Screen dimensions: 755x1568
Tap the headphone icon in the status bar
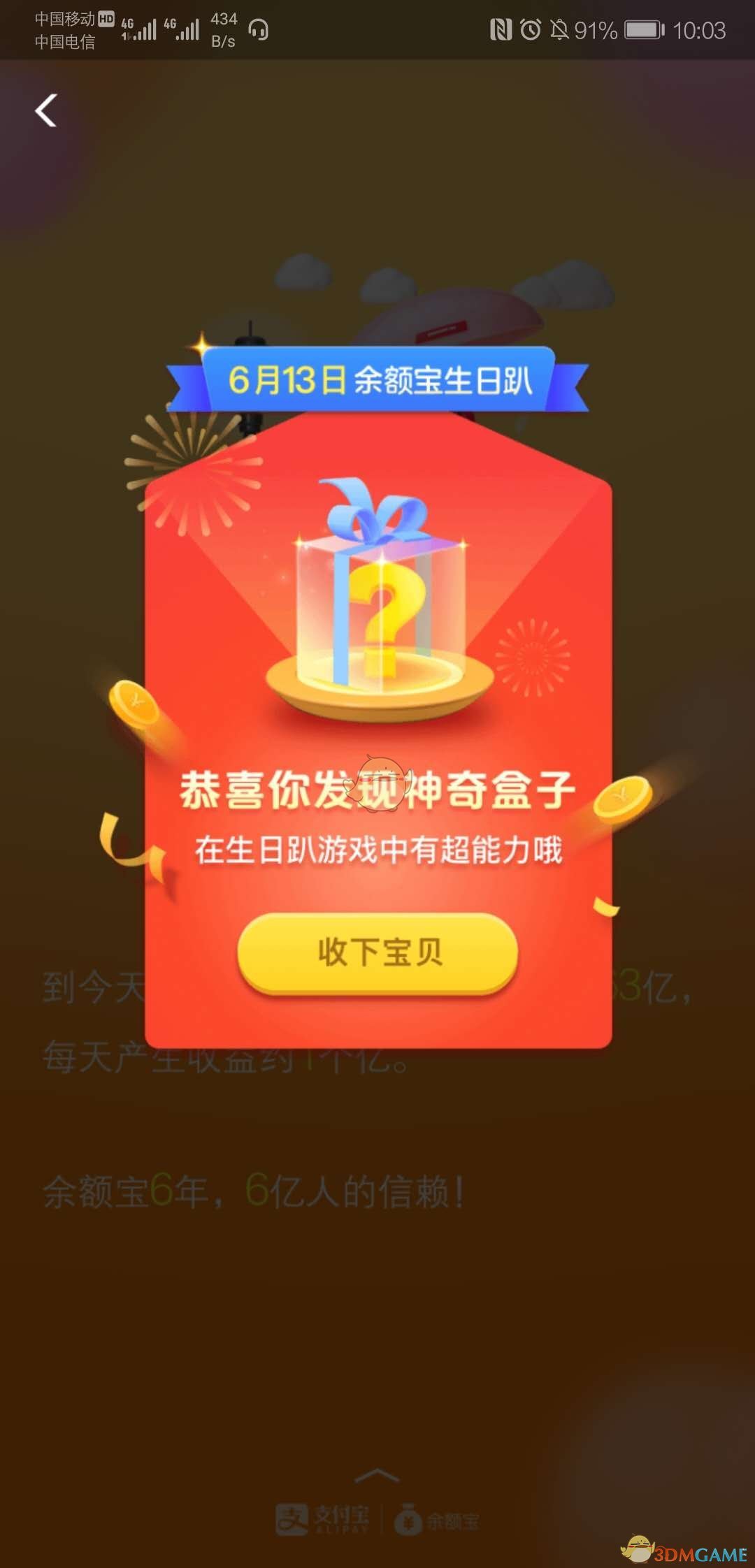coord(259,30)
